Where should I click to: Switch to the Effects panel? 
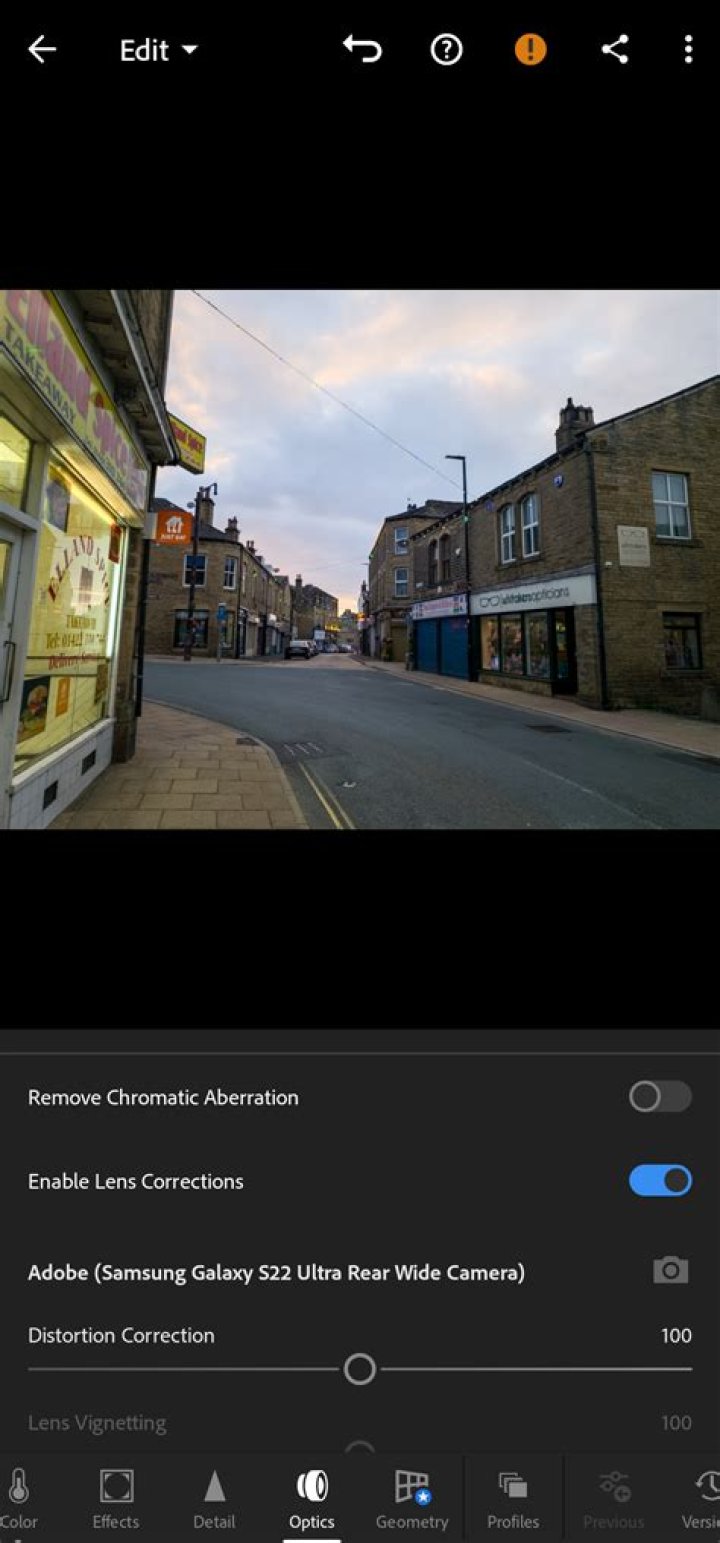[116, 1498]
